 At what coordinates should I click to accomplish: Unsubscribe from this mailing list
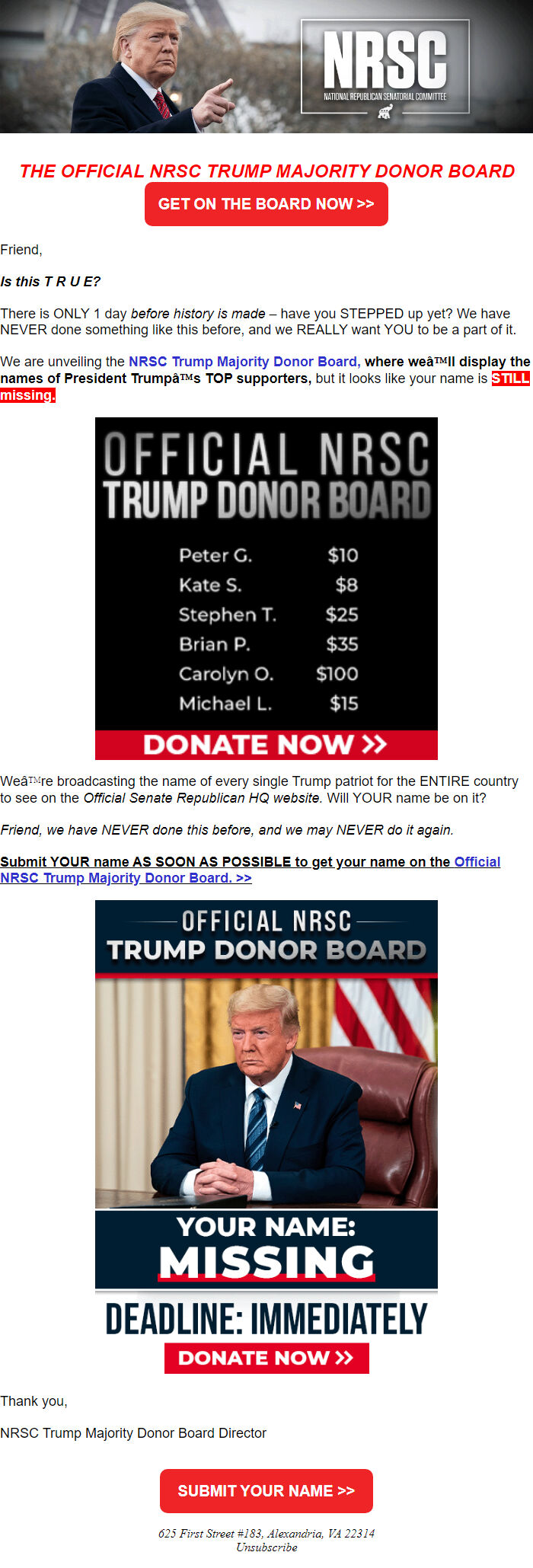tap(266, 1547)
